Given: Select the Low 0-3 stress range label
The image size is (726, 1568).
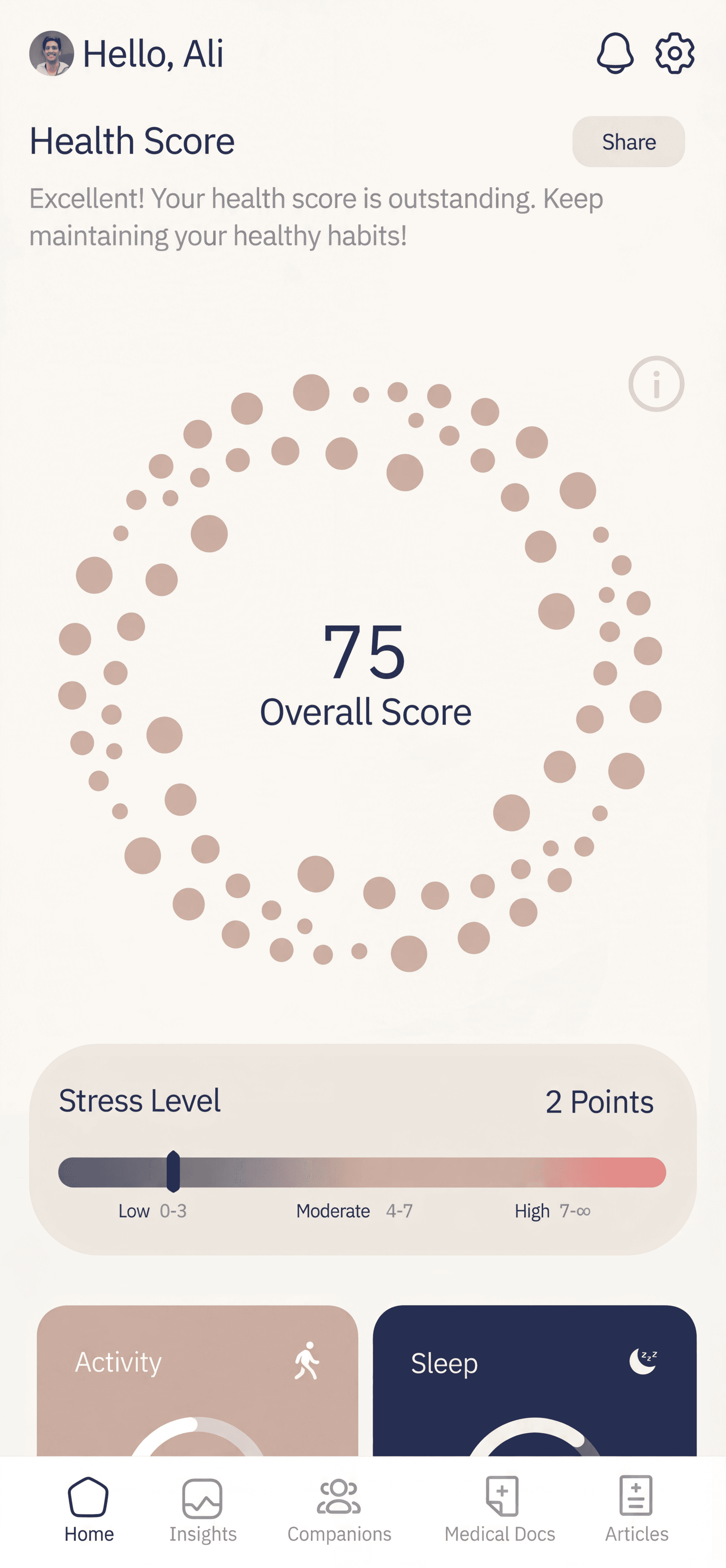Looking at the screenshot, I should tap(154, 1211).
